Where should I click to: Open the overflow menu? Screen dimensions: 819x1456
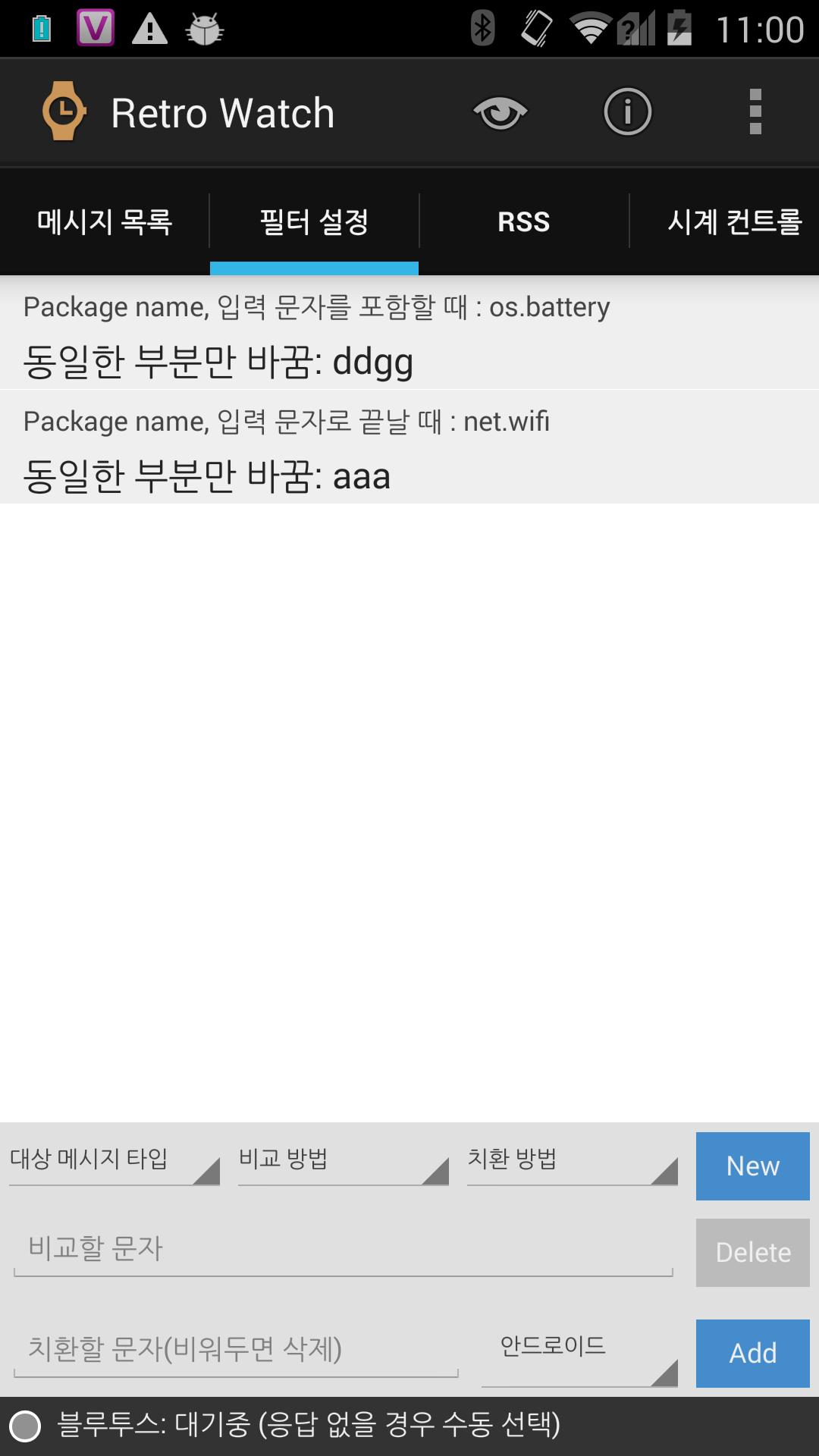(755, 113)
